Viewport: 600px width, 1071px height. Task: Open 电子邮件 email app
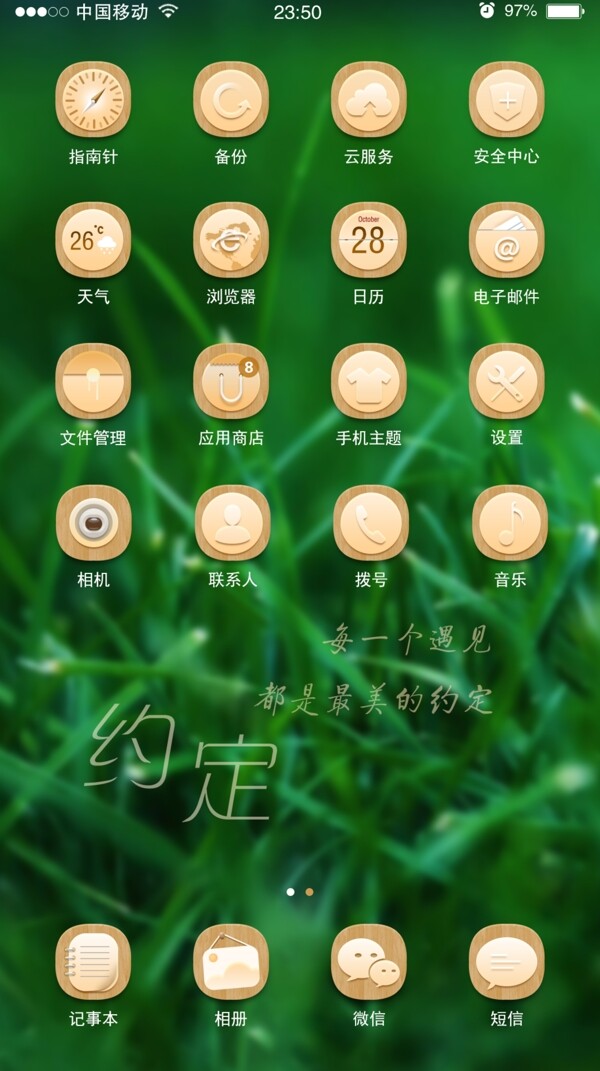pyautogui.click(x=507, y=240)
